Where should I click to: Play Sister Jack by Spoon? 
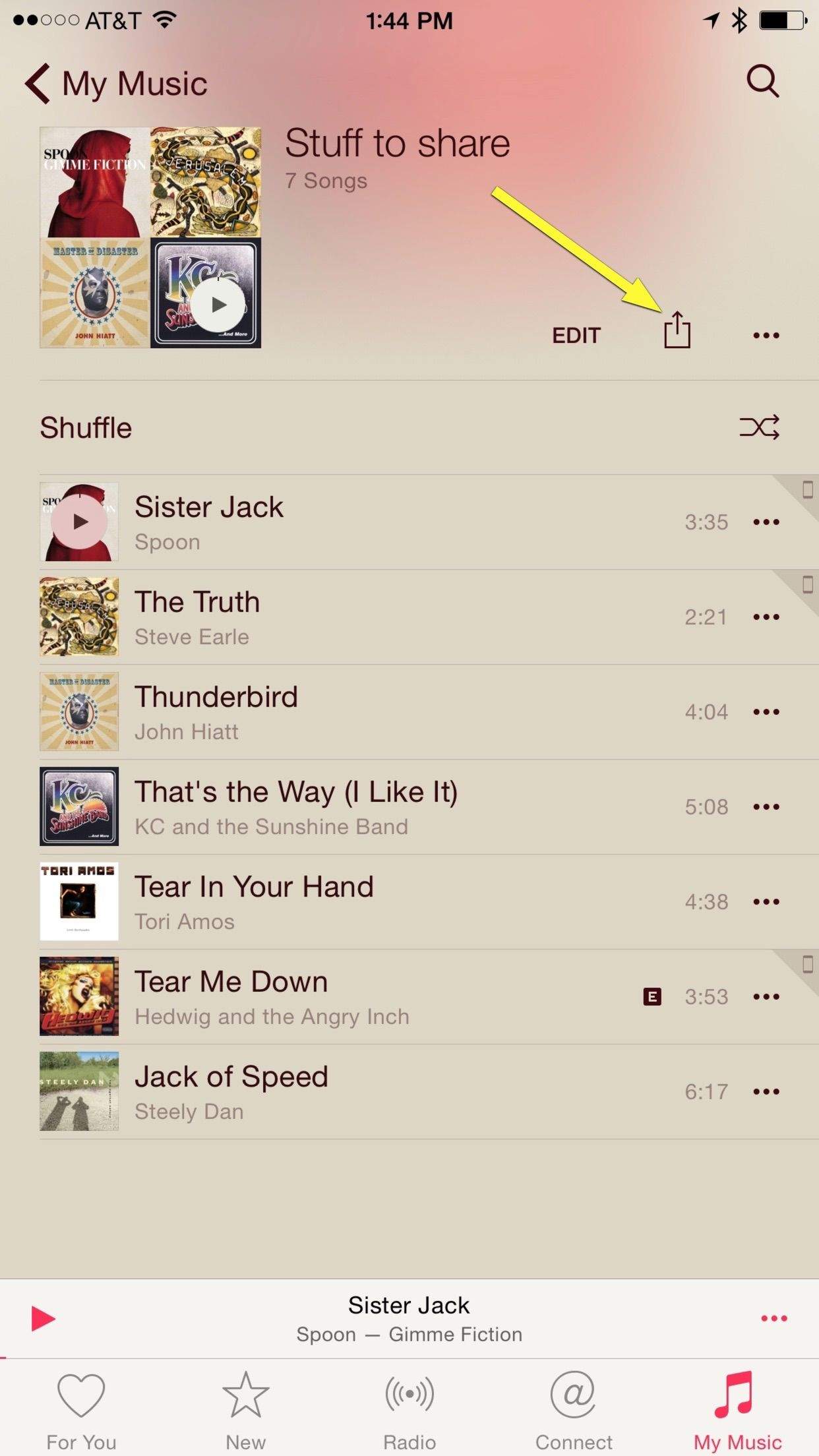[80, 522]
